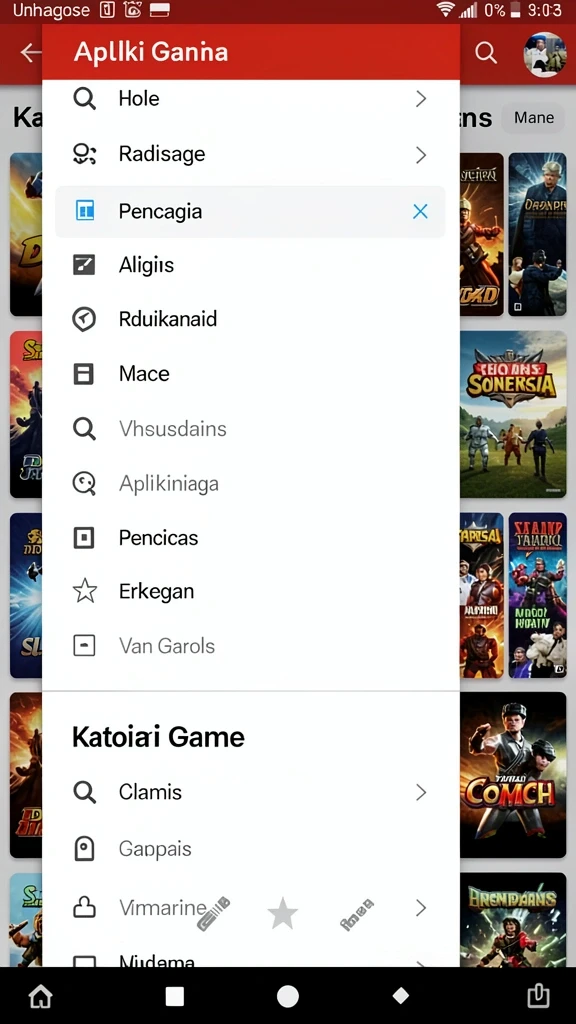Open the search magnifier in the app bar

pos(486,53)
